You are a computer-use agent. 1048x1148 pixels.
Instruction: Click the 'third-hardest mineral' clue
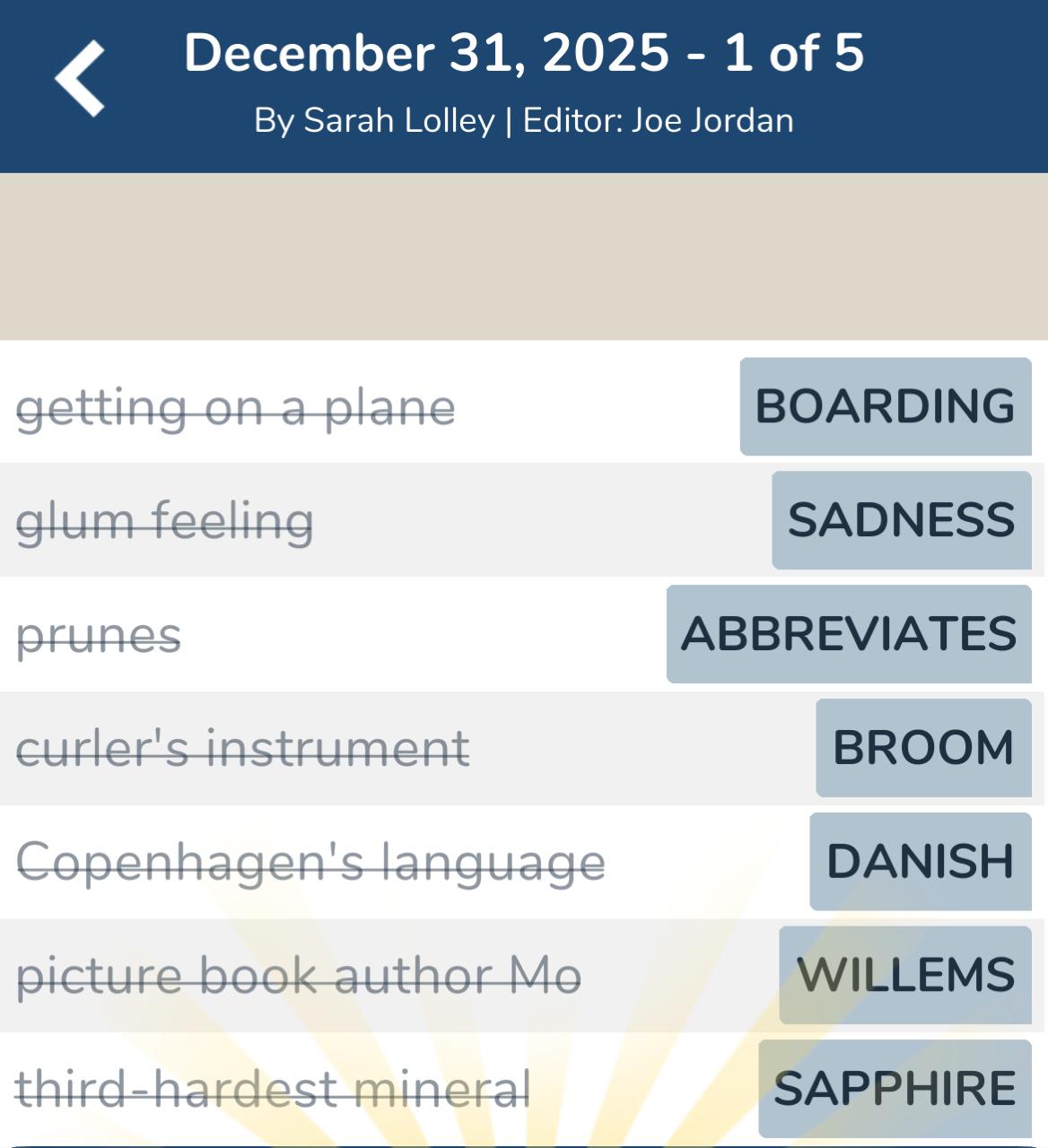[x=274, y=1090]
